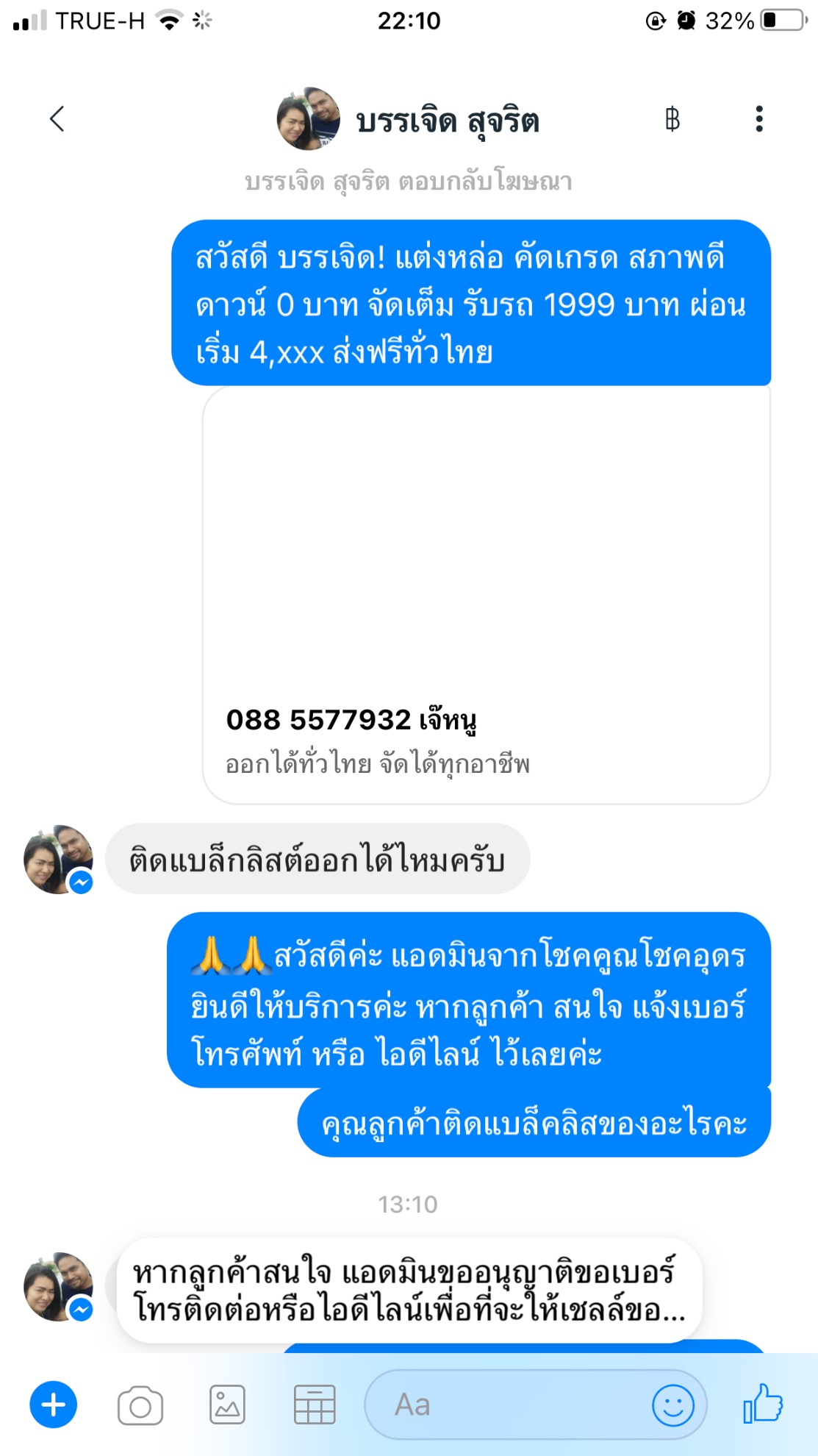Screen dimensions: 818x1456
Task: Open the emoji smiley picker
Action: click(672, 1405)
